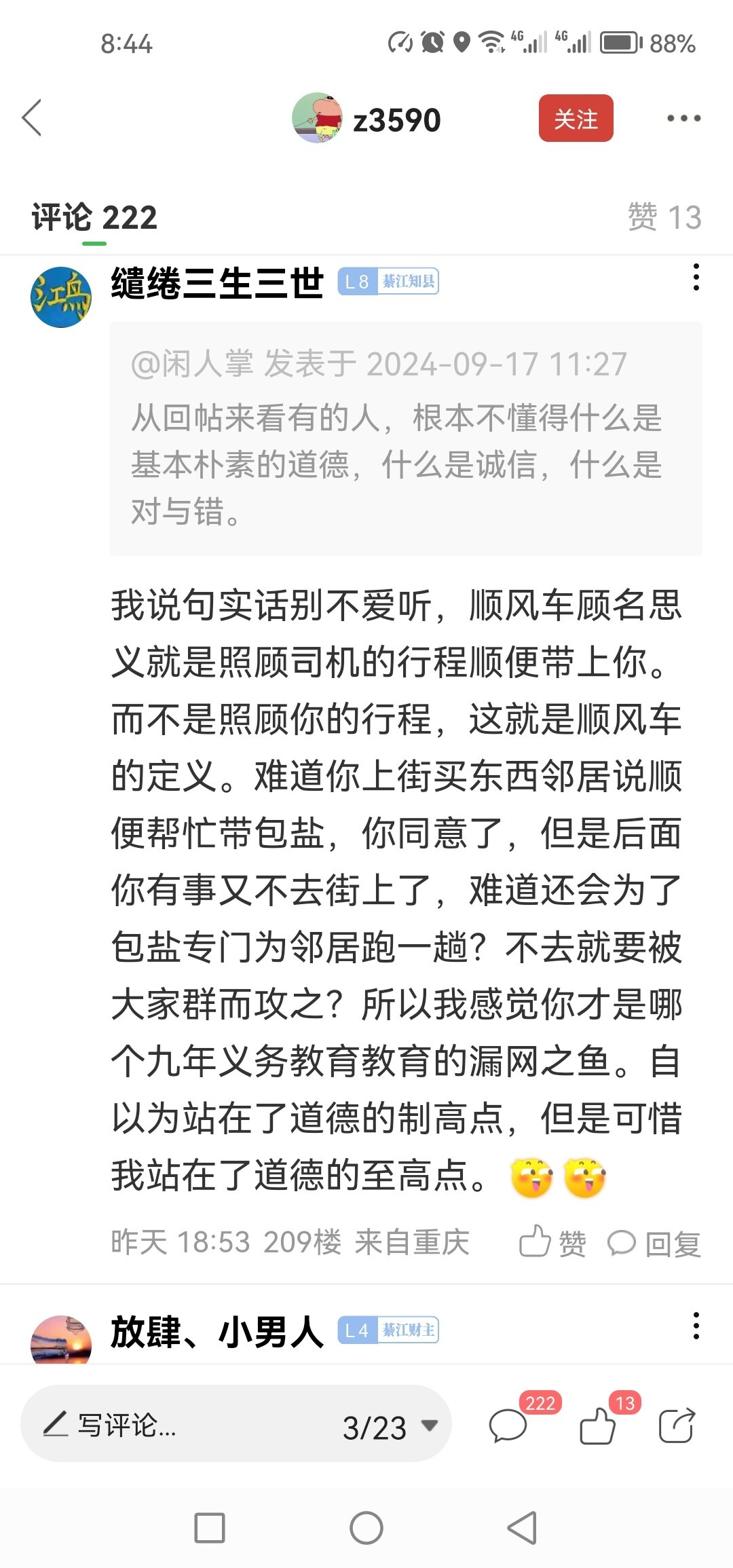Open 缱绻三生三世's avatar
The image size is (733, 1568).
61,297
